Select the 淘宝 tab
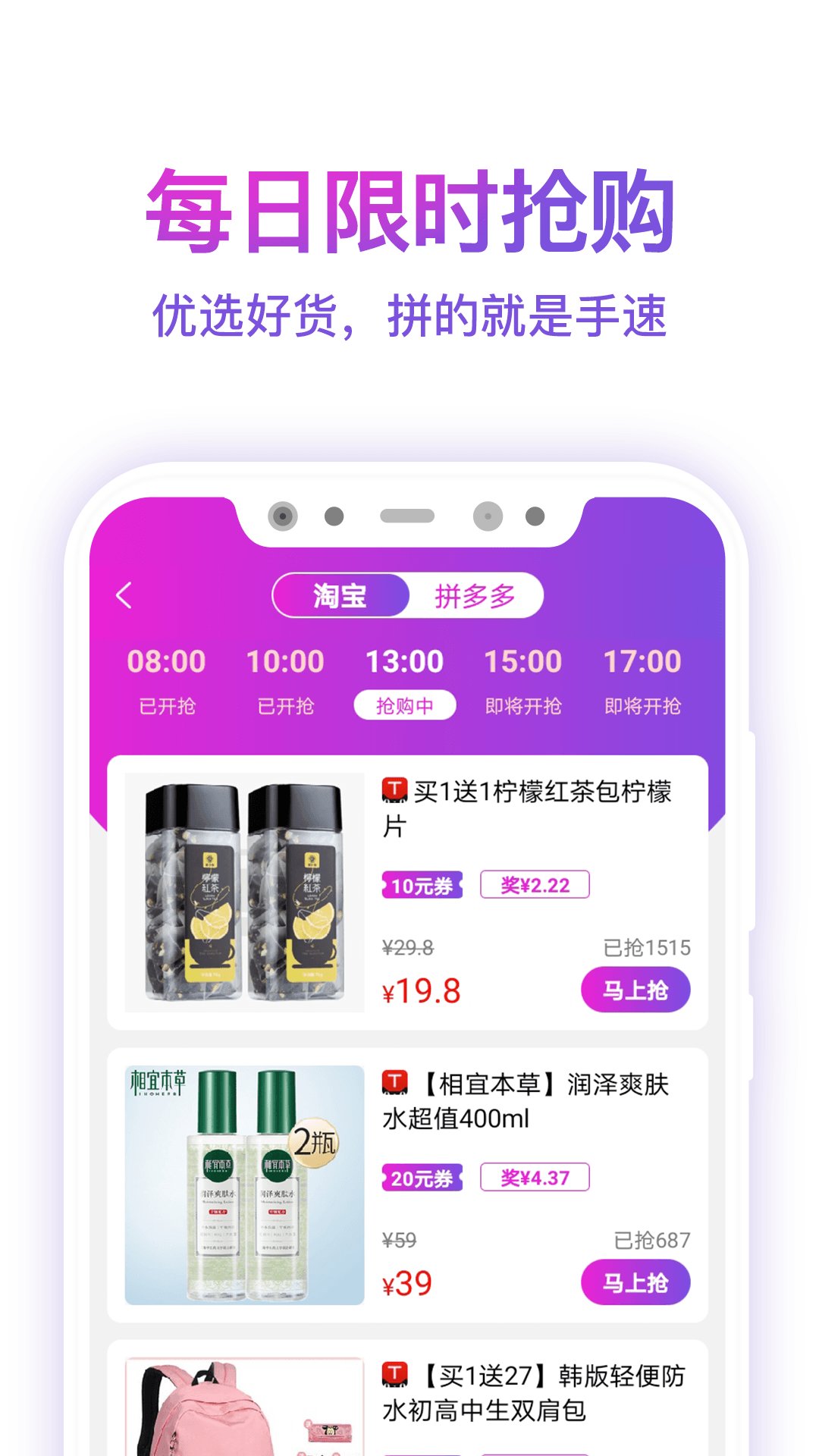Image resolution: width=819 pixels, height=1456 pixels. click(340, 595)
